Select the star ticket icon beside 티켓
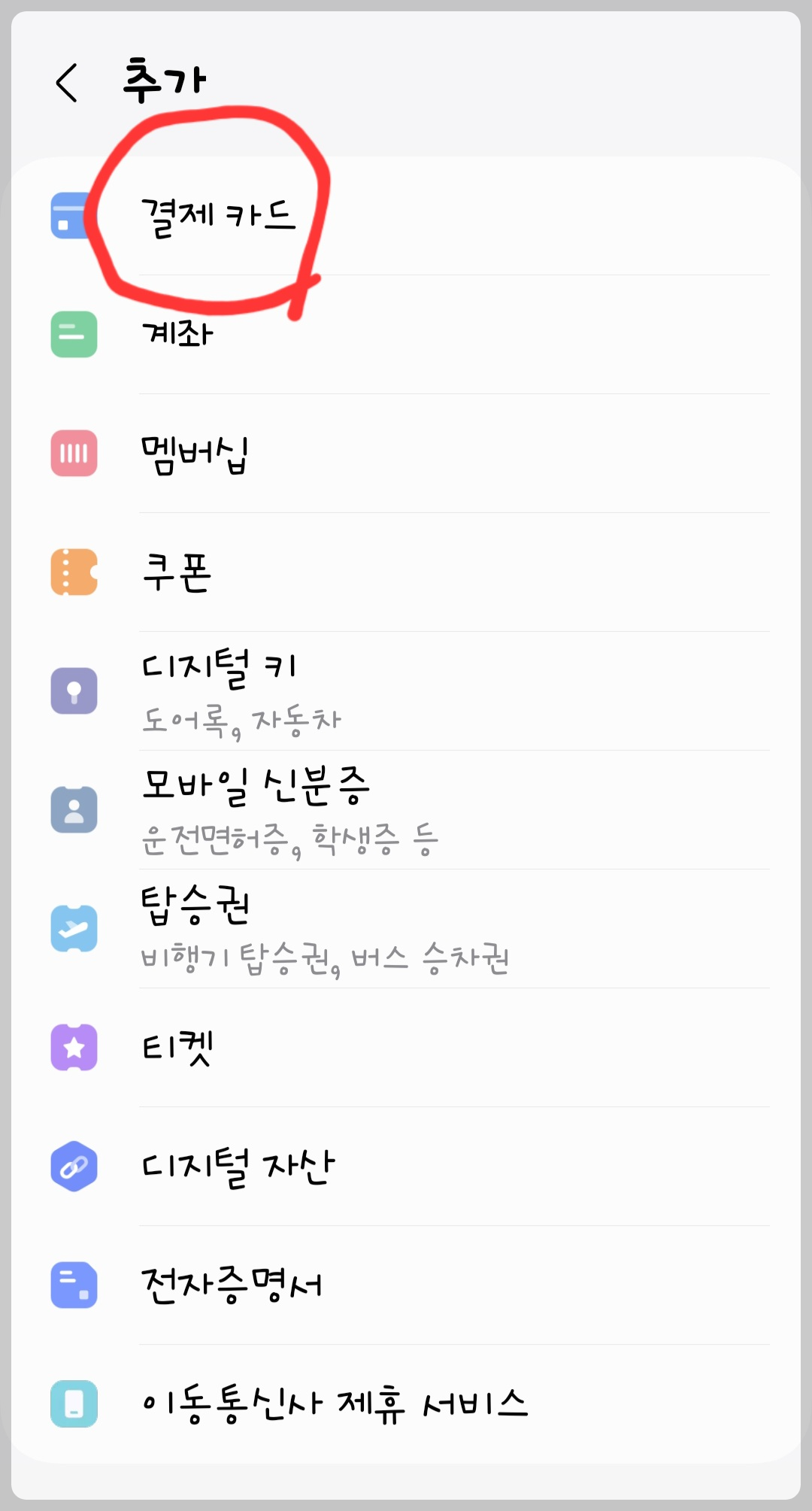Screen dimensions: 812x1511 (73, 1047)
